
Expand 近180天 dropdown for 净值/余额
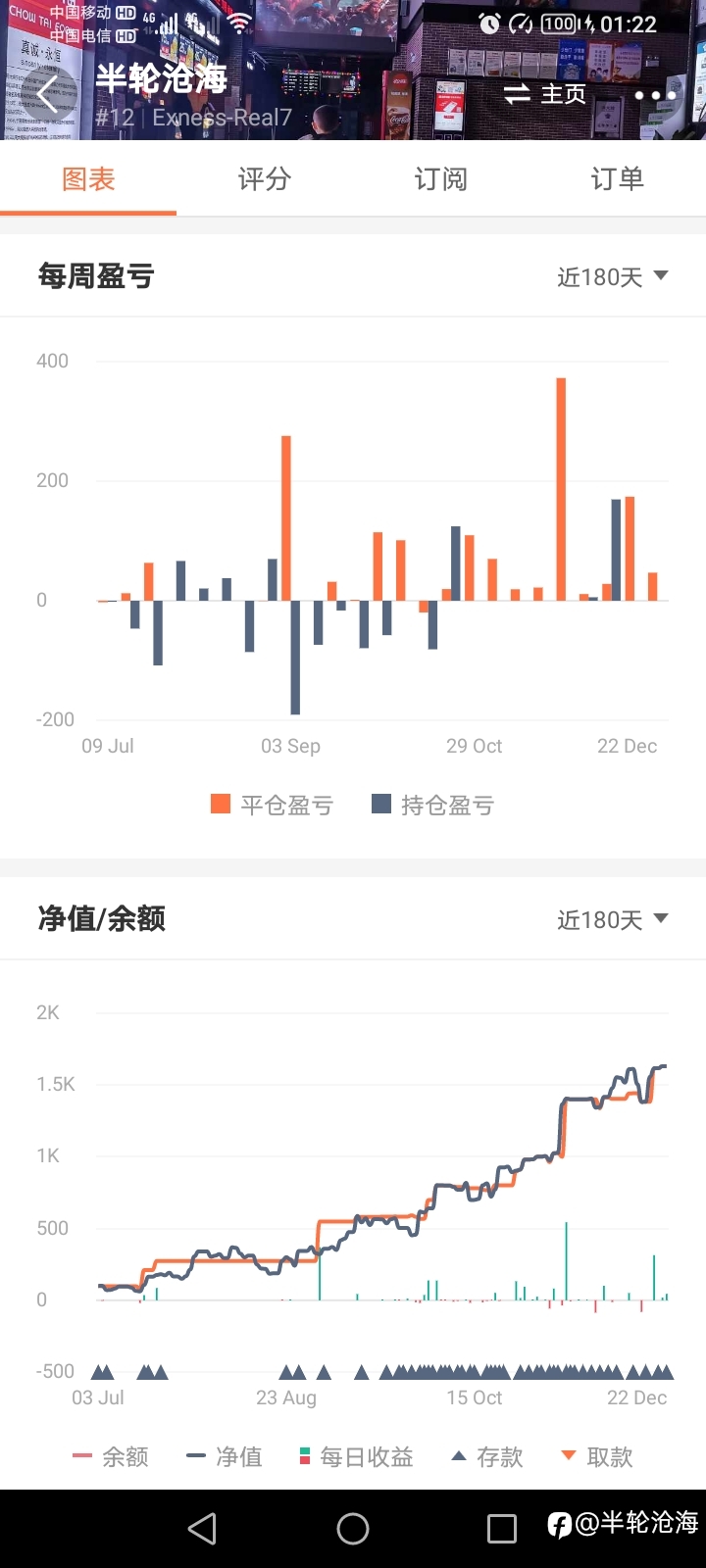[x=613, y=920]
